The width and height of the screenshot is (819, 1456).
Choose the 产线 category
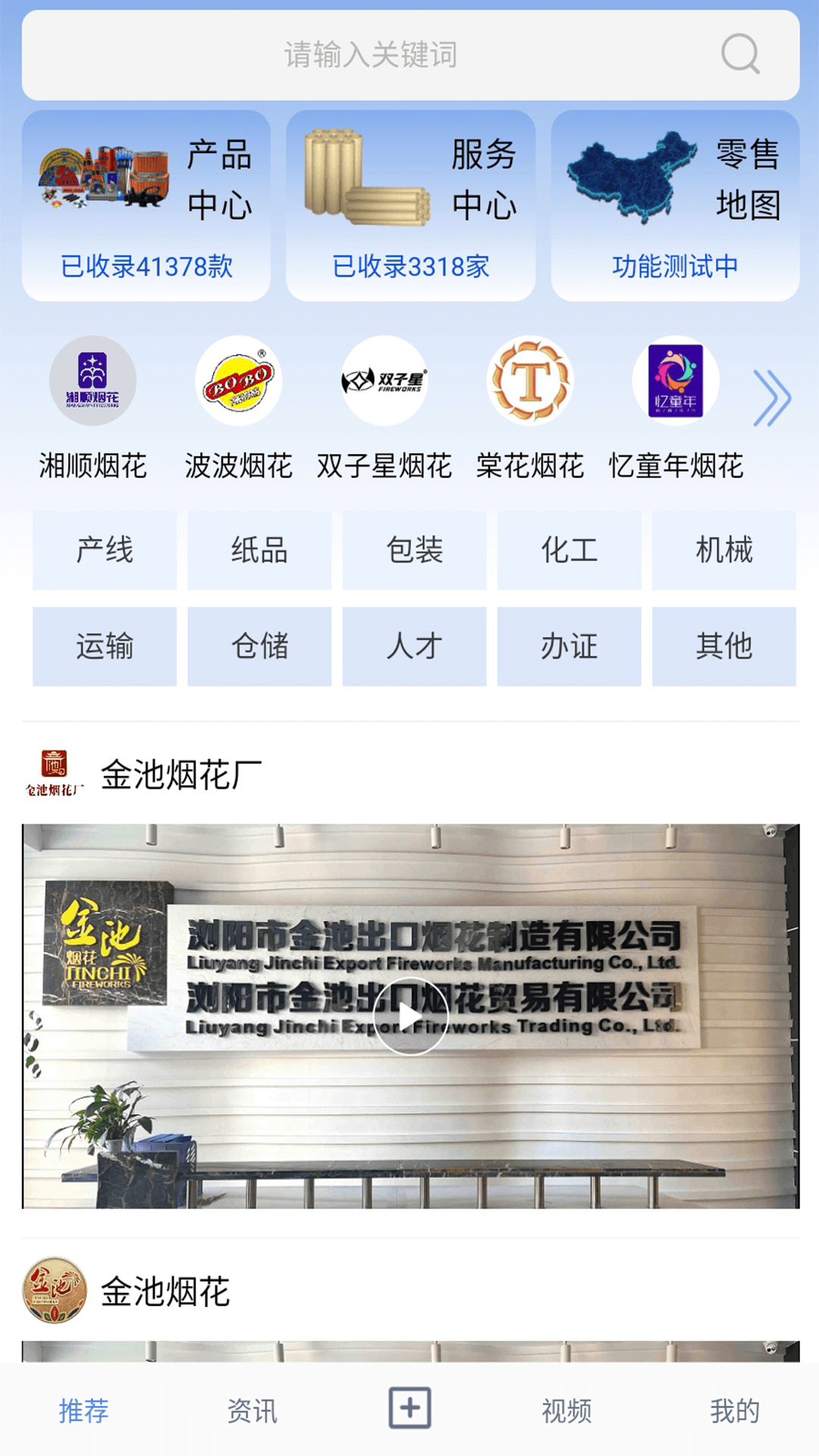(x=105, y=550)
